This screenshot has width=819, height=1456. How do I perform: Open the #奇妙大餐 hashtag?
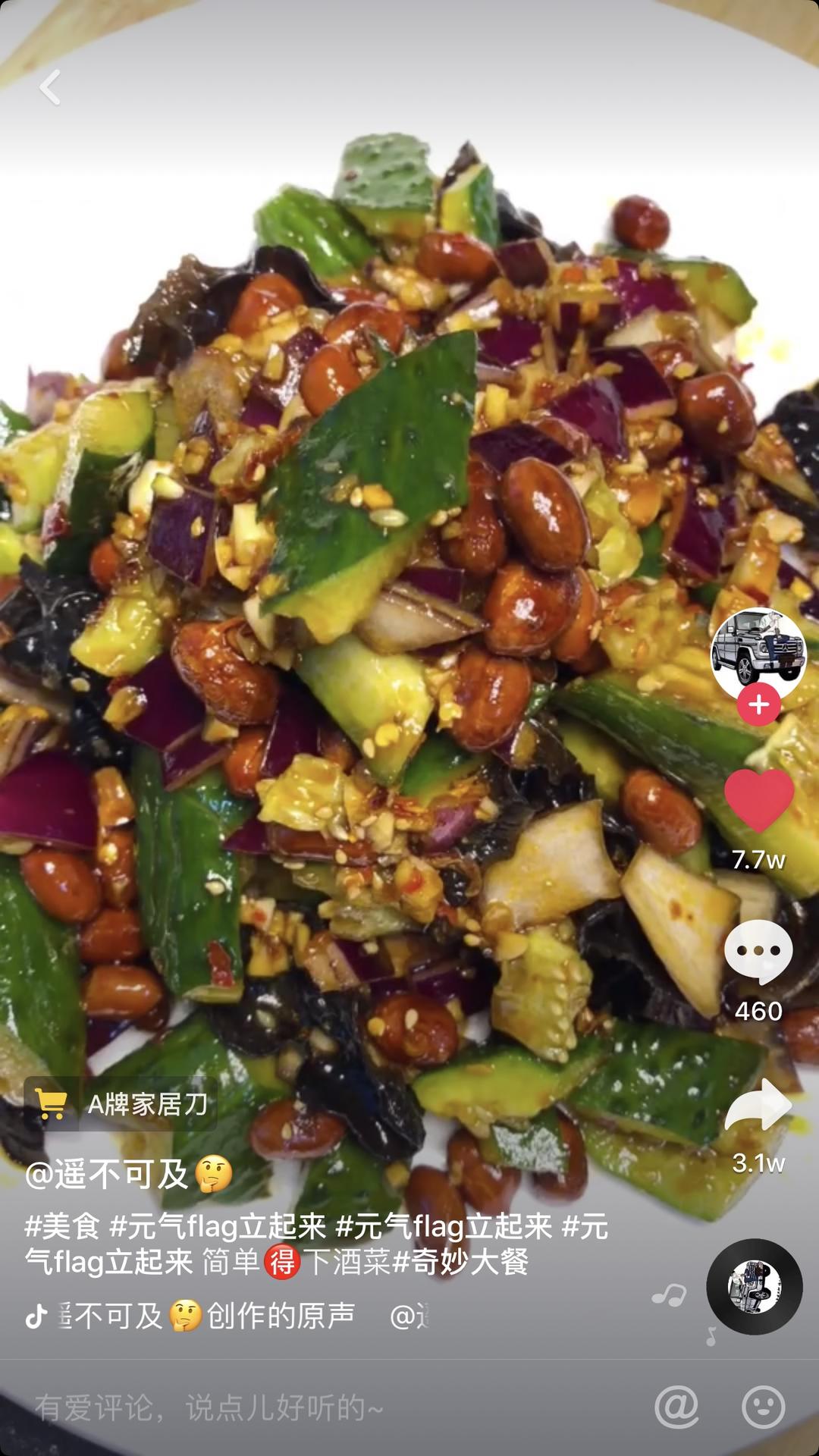click(460, 1262)
